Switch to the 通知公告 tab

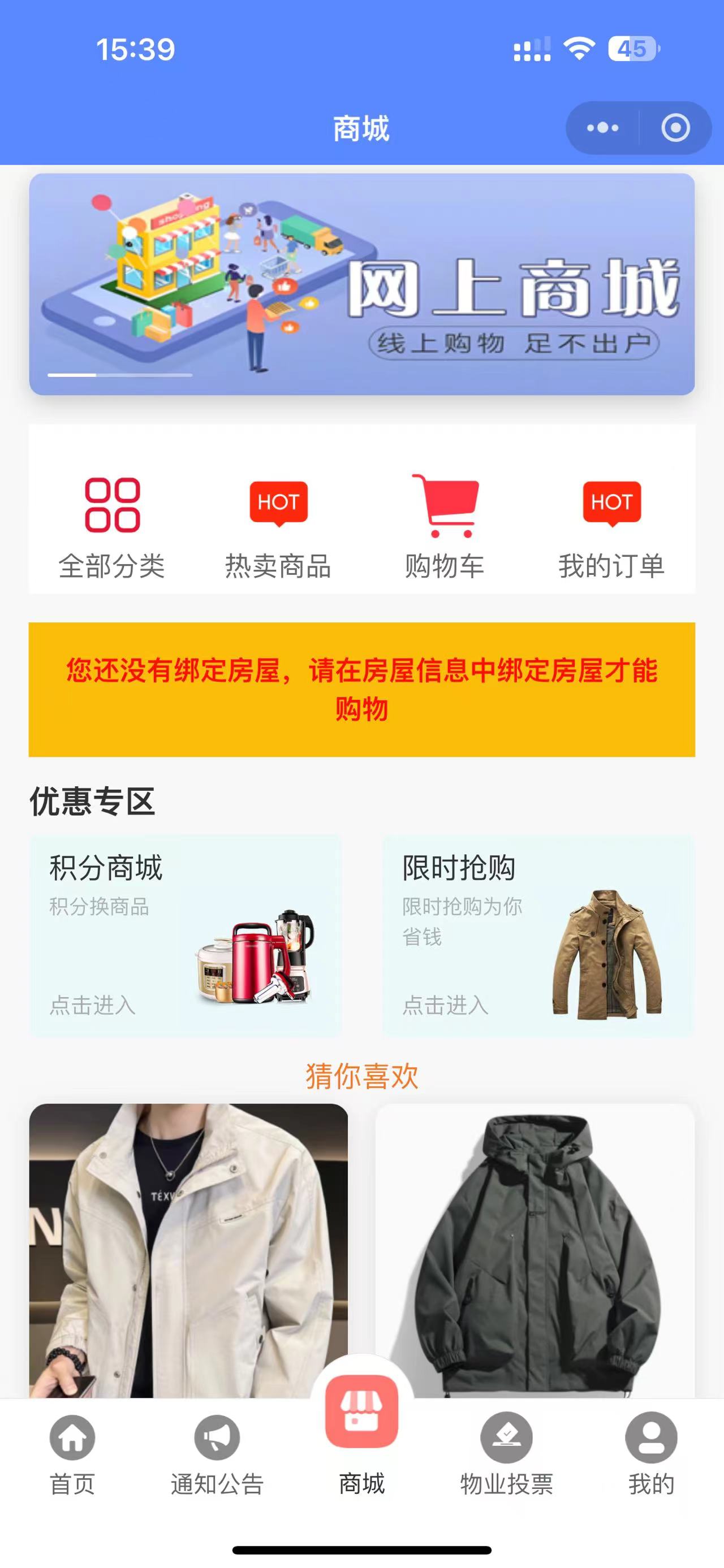[x=217, y=1455]
